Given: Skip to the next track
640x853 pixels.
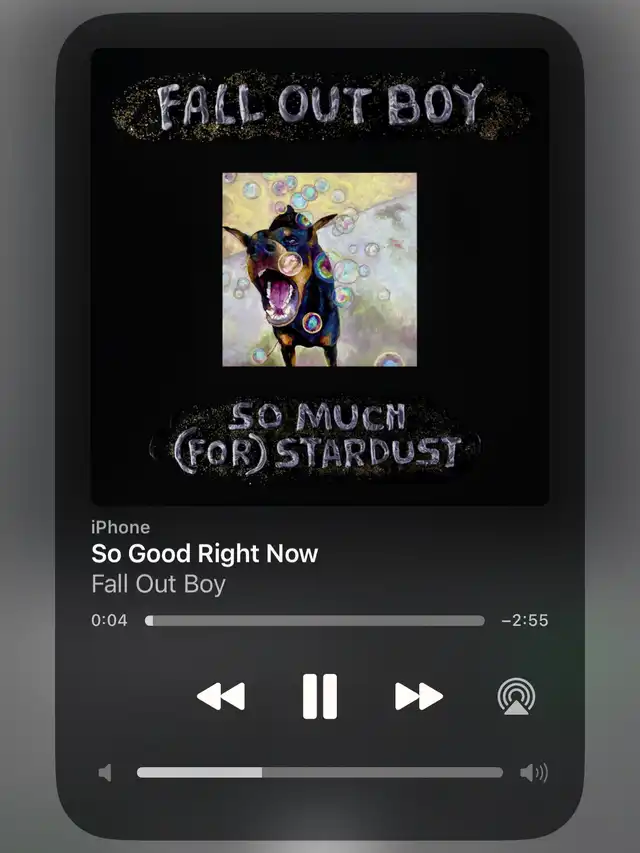Looking at the screenshot, I should pyautogui.click(x=419, y=696).
